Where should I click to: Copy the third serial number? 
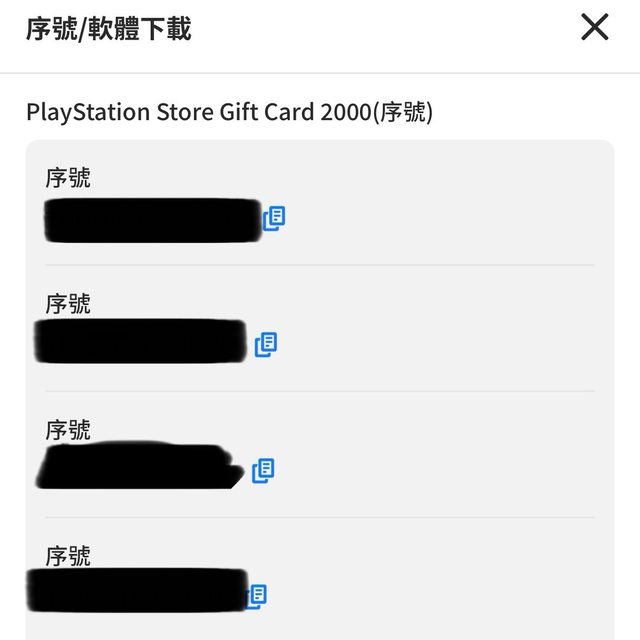(263, 470)
